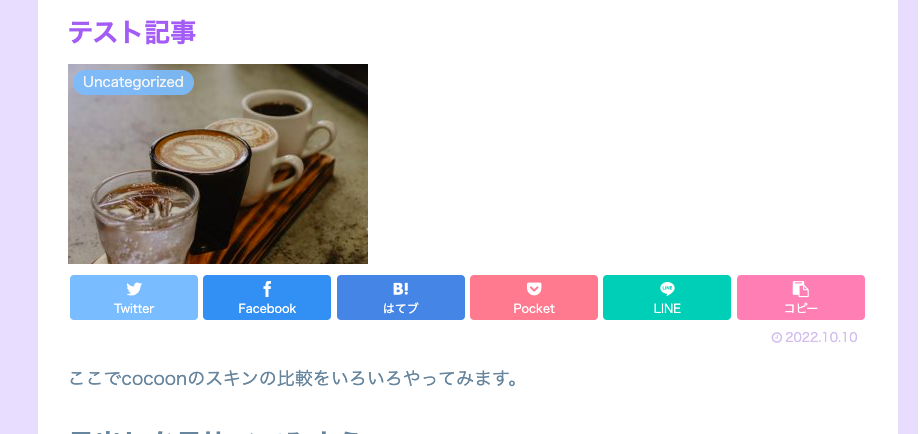This screenshot has width=920, height=434.
Task: Send the article via LINE
Action: [x=667, y=298]
